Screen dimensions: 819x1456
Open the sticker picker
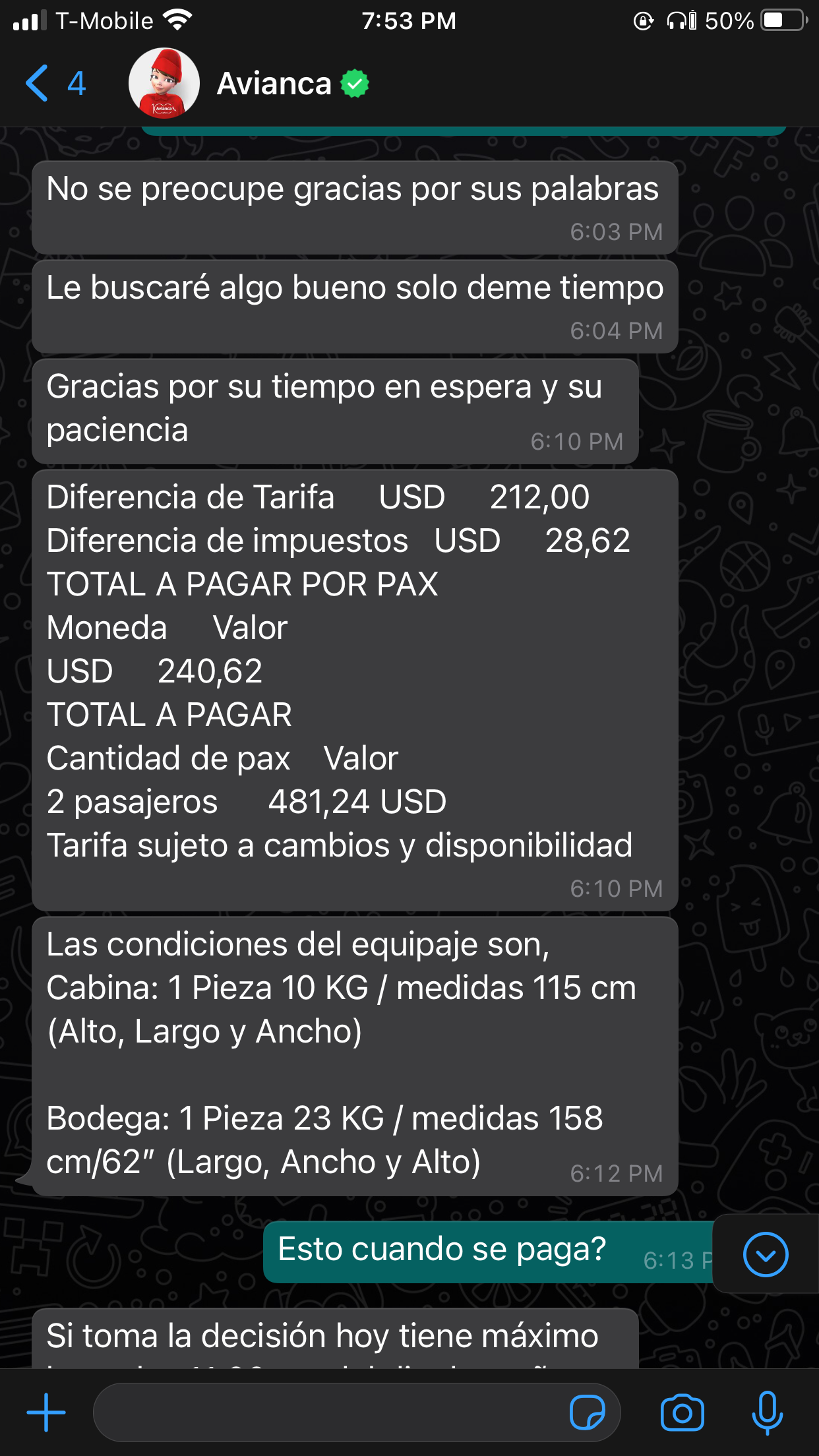(x=587, y=1412)
